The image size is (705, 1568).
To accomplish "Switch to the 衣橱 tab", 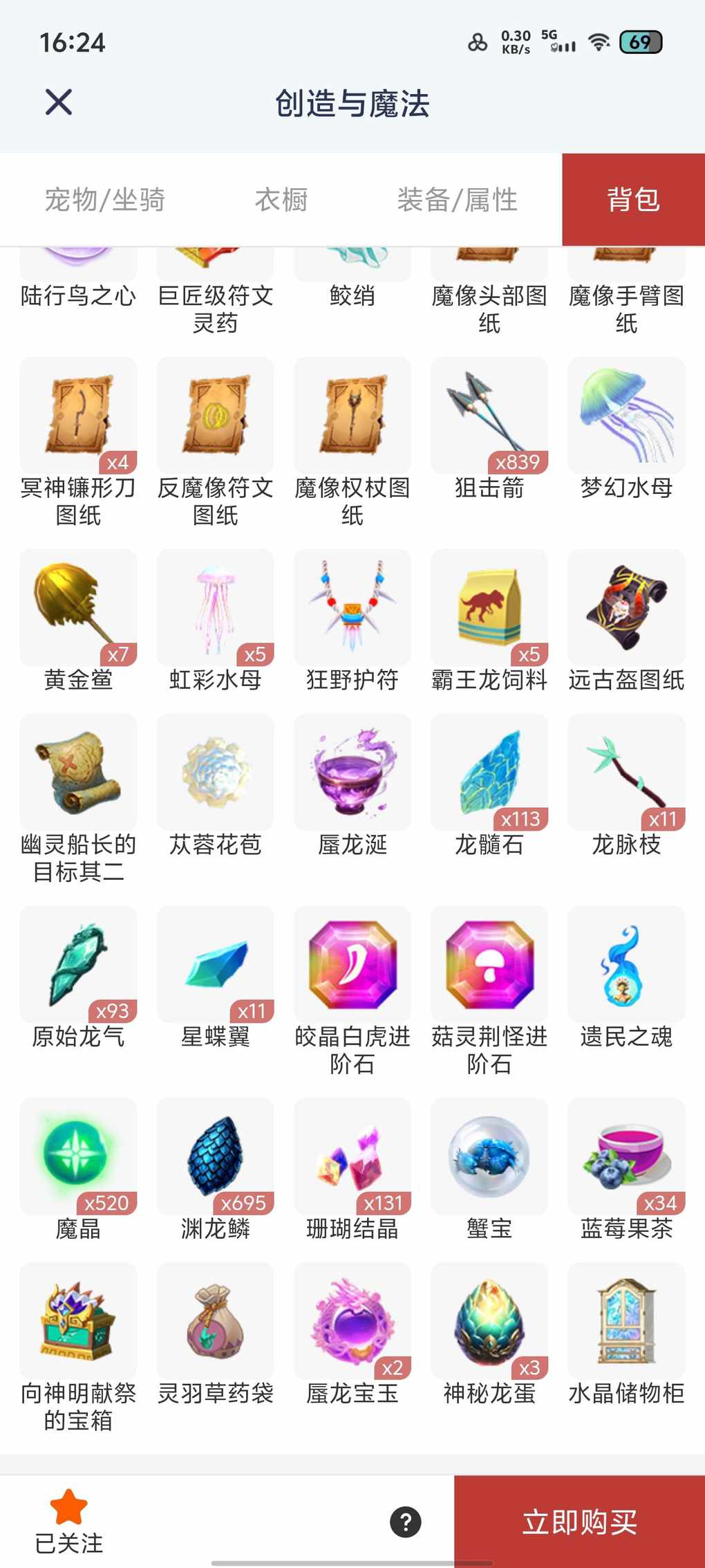I will point(281,200).
